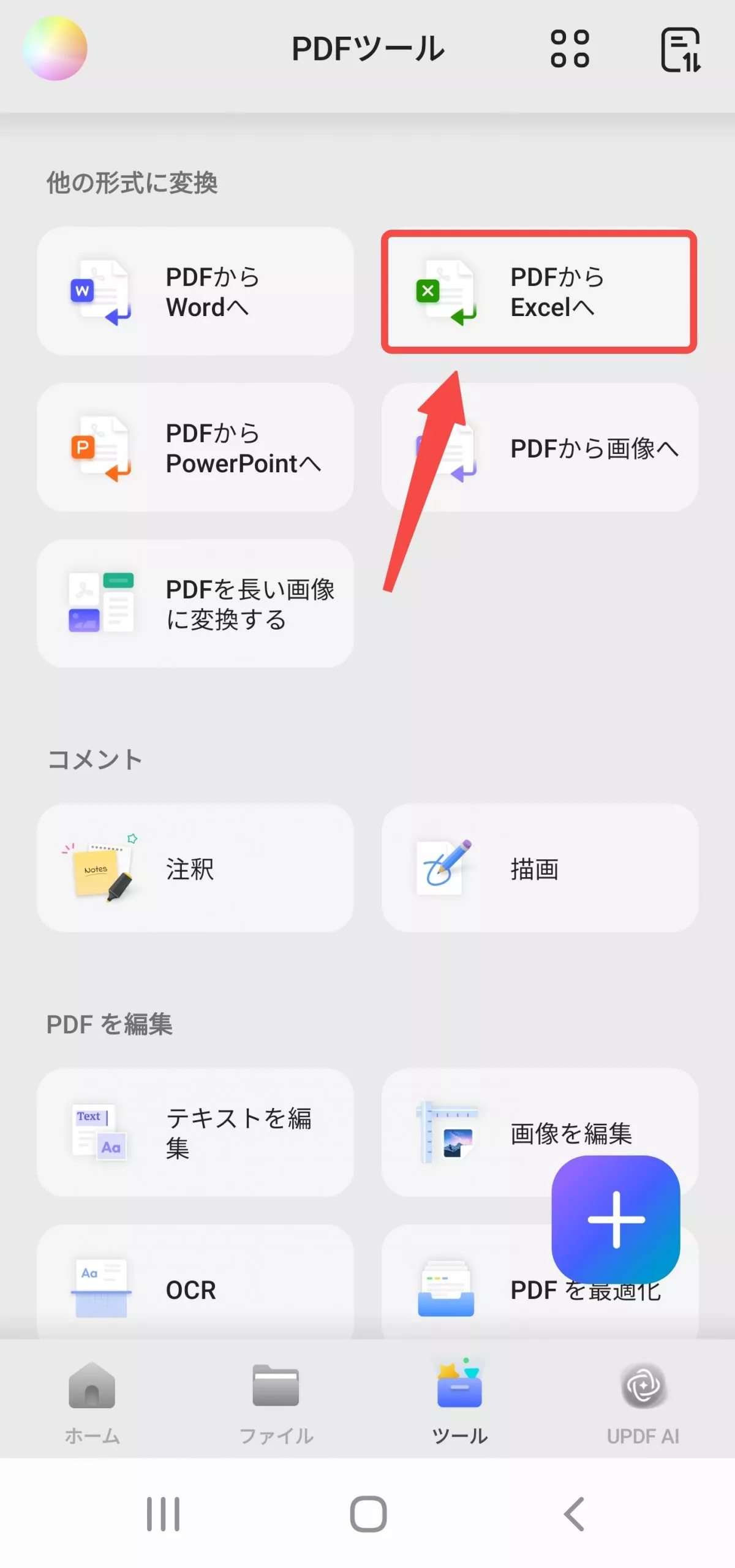Launch the OCR tool
The image size is (735, 1568).
tap(195, 1286)
